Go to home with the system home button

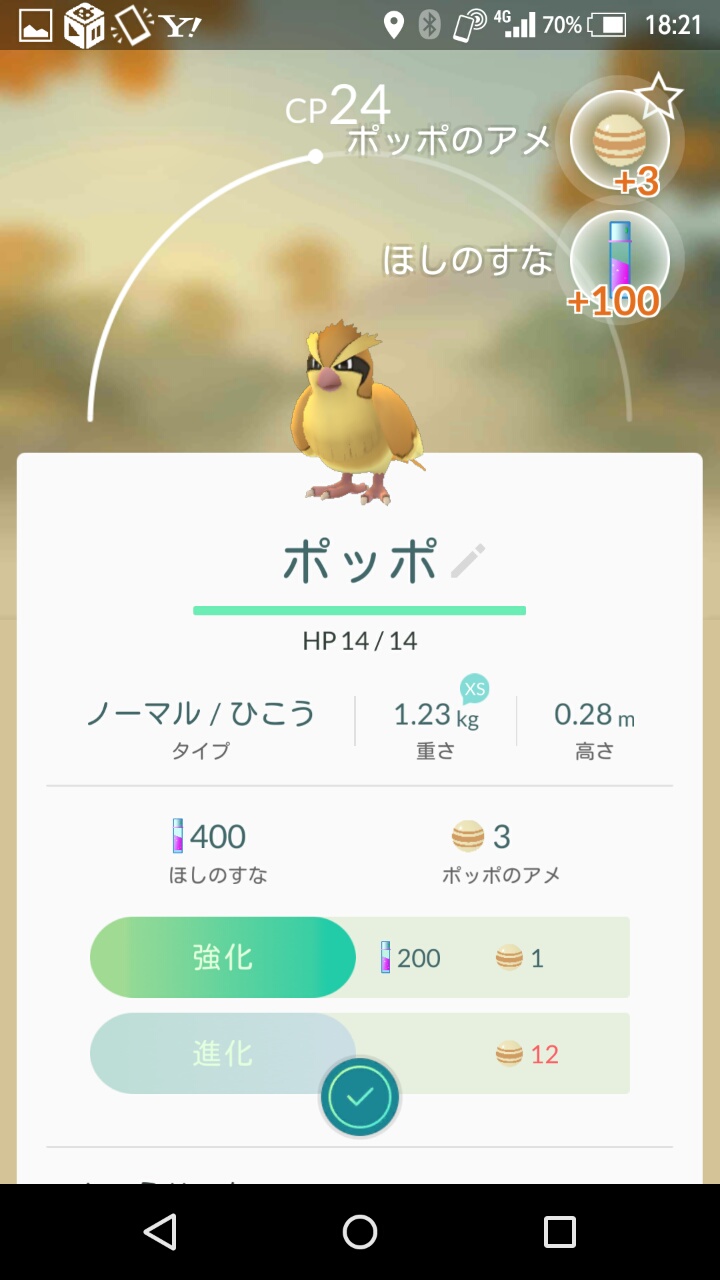click(360, 1232)
